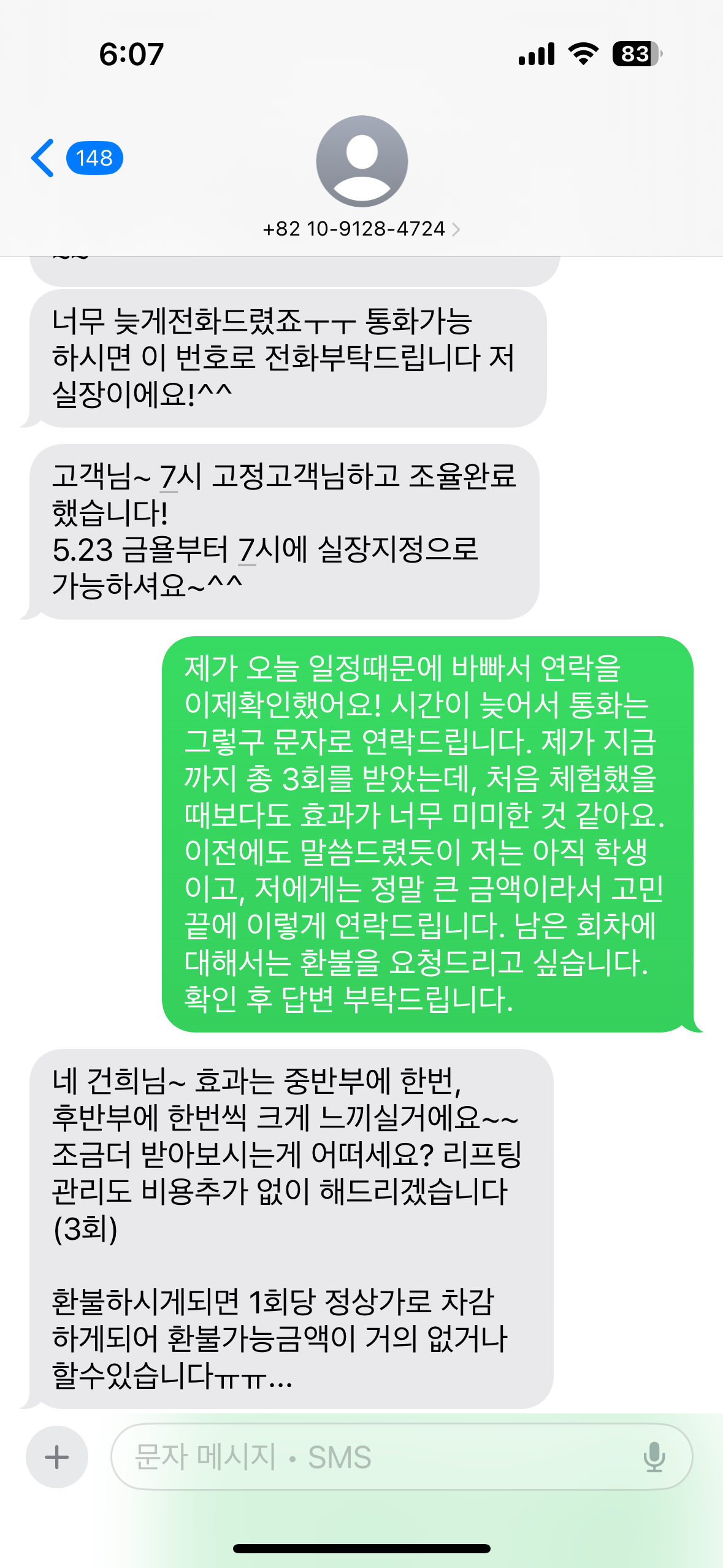723x1568 pixels.
Task: Start dictation with the microphone icon
Action: pos(654,1456)
